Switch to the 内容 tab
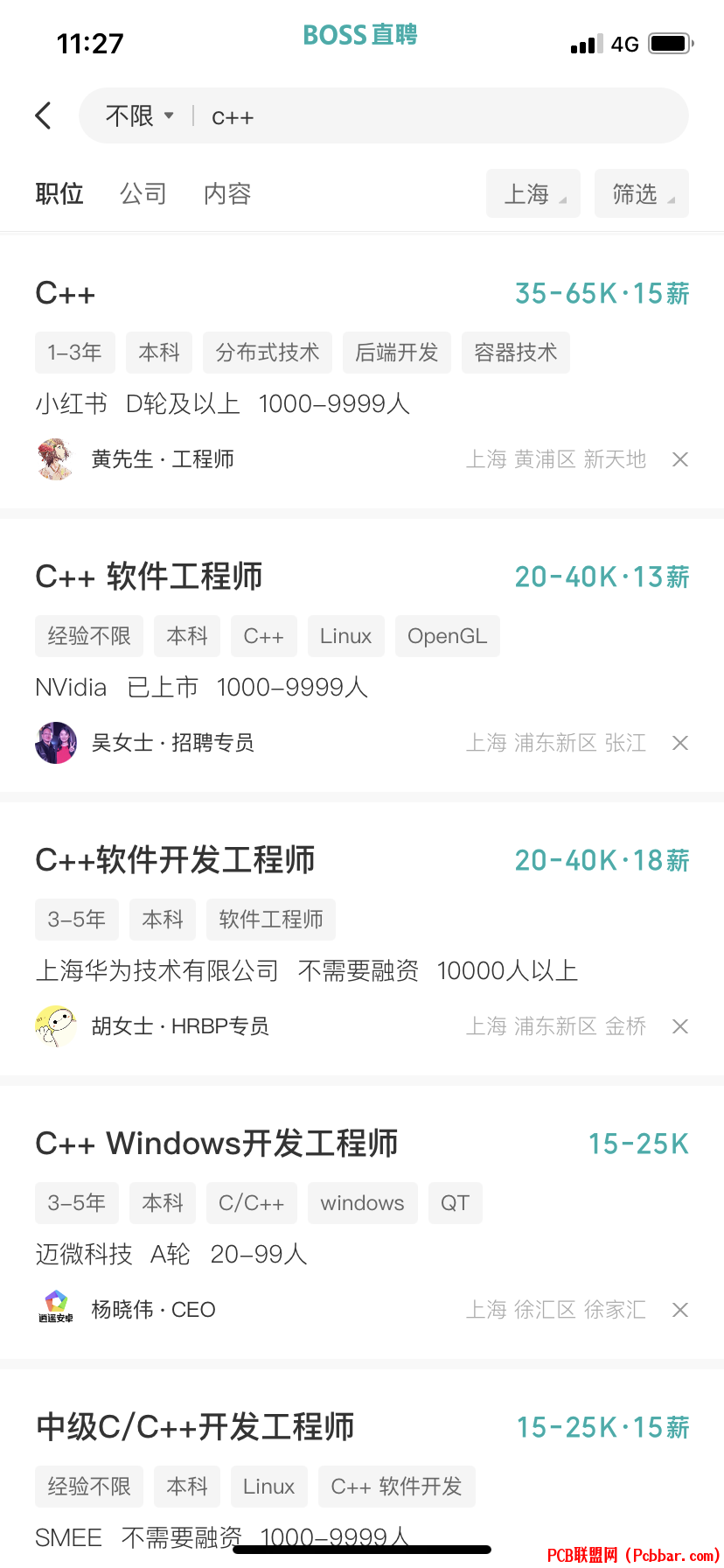This screenshot has width=724, height=1568. click(x=227, y=193)
